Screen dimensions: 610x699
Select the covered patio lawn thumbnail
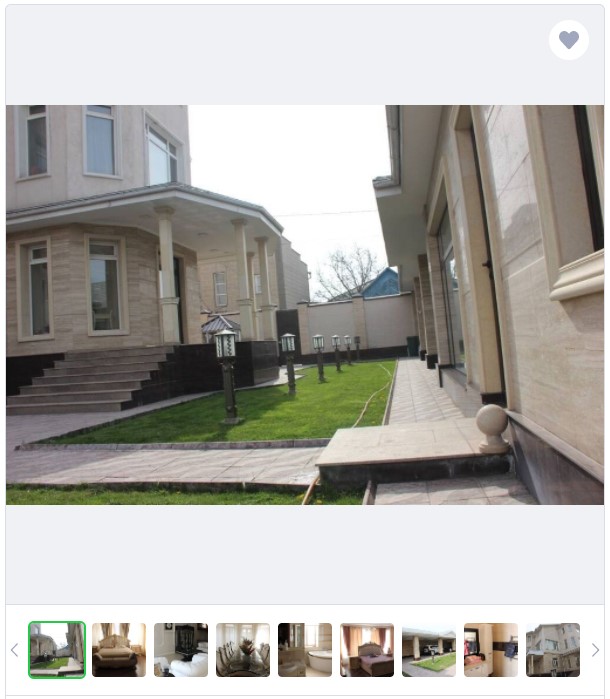429,650
